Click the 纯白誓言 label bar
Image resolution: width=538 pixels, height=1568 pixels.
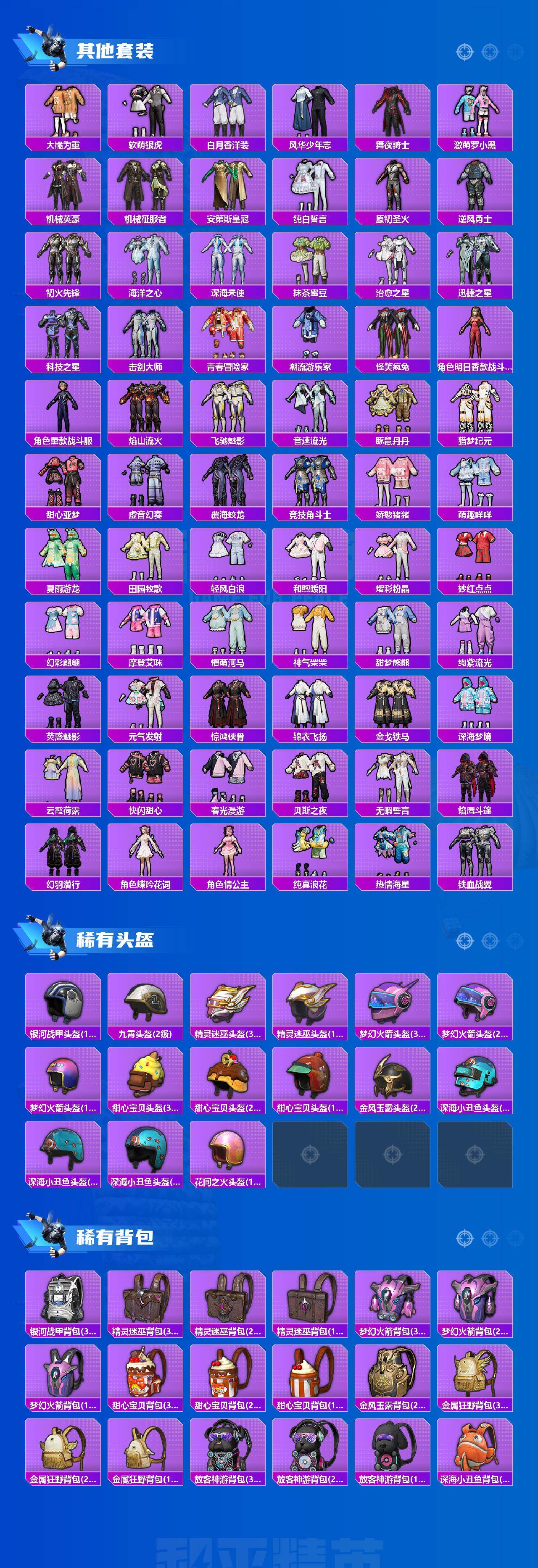[x=309, y=216]
